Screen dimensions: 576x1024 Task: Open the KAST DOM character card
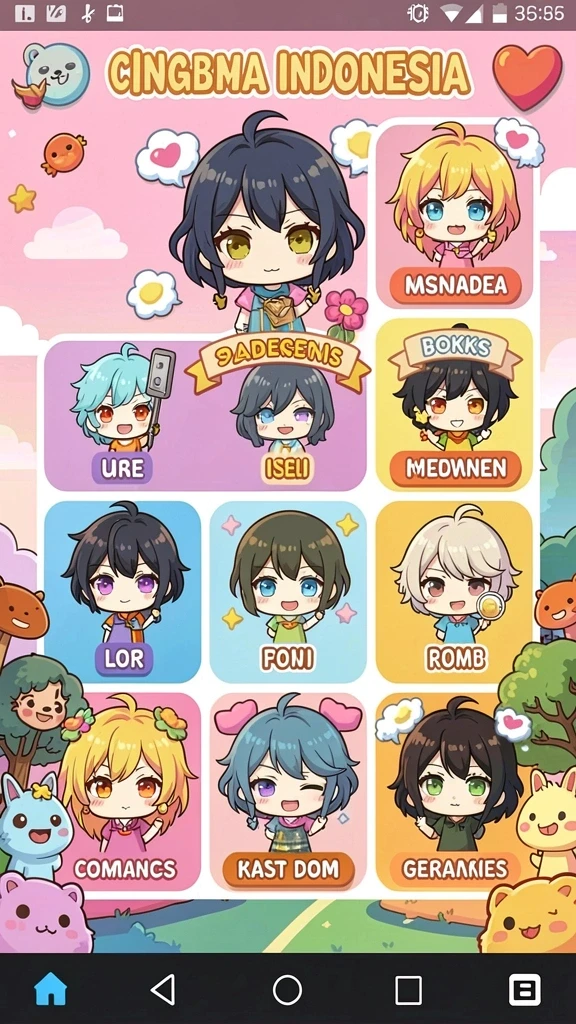point(289,792)
